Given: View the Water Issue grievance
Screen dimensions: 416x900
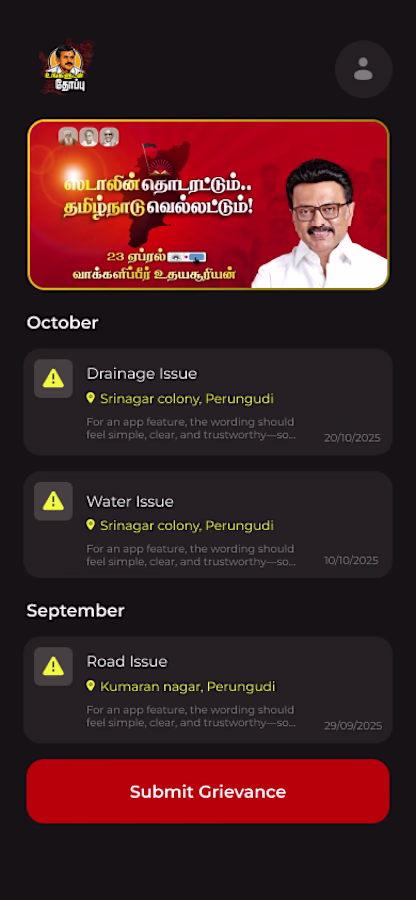Looking at the screenshot, I should 208,525.
